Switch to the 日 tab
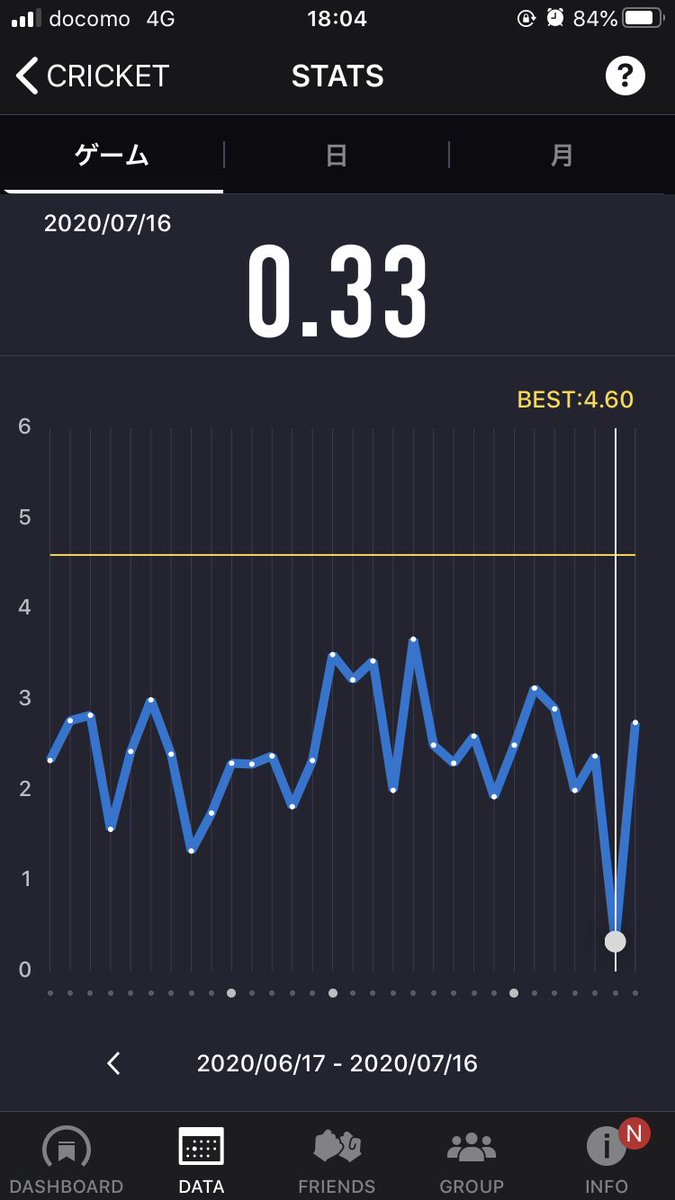 (x=337, y=155)
